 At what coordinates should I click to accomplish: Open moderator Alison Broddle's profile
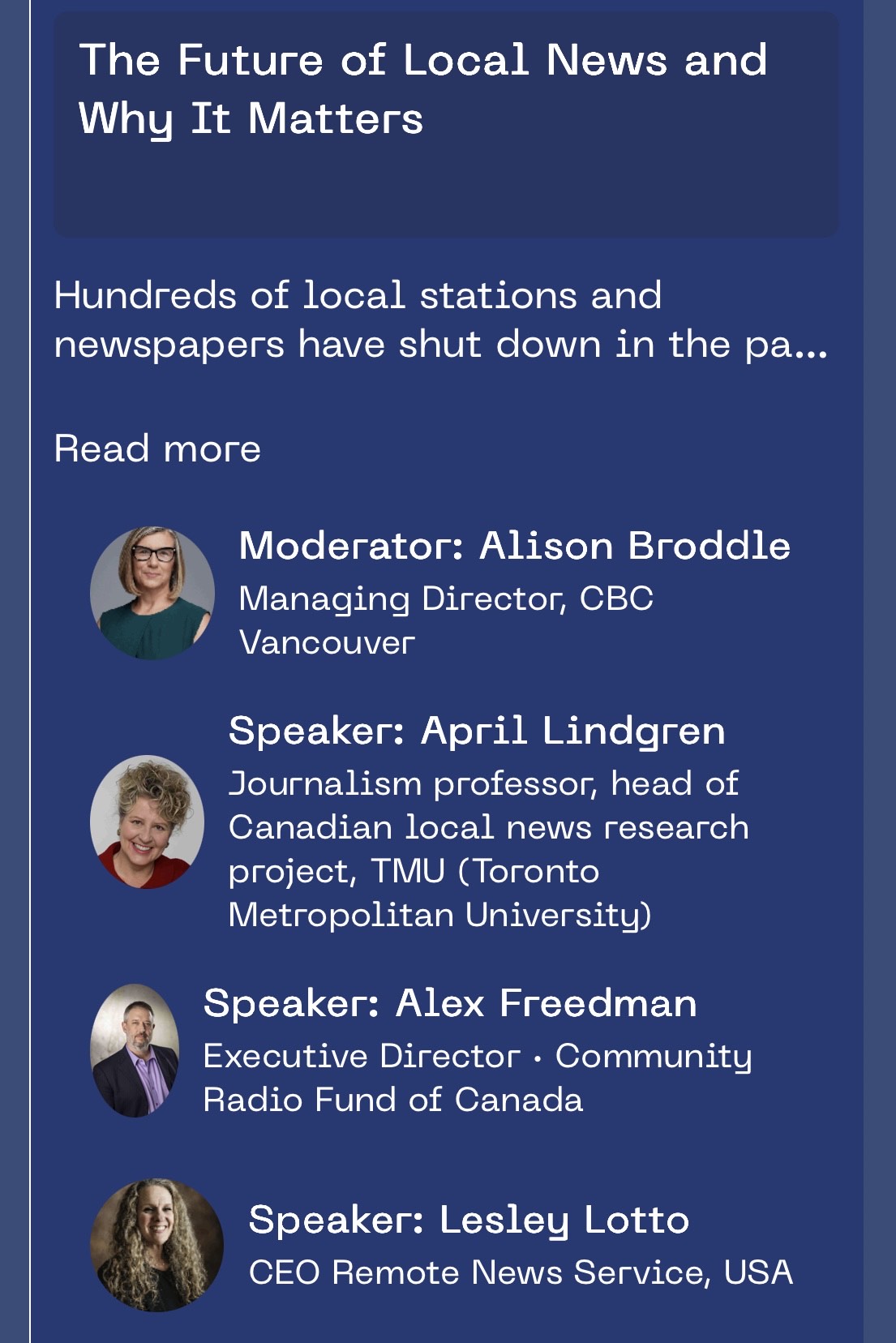(513, 546)
